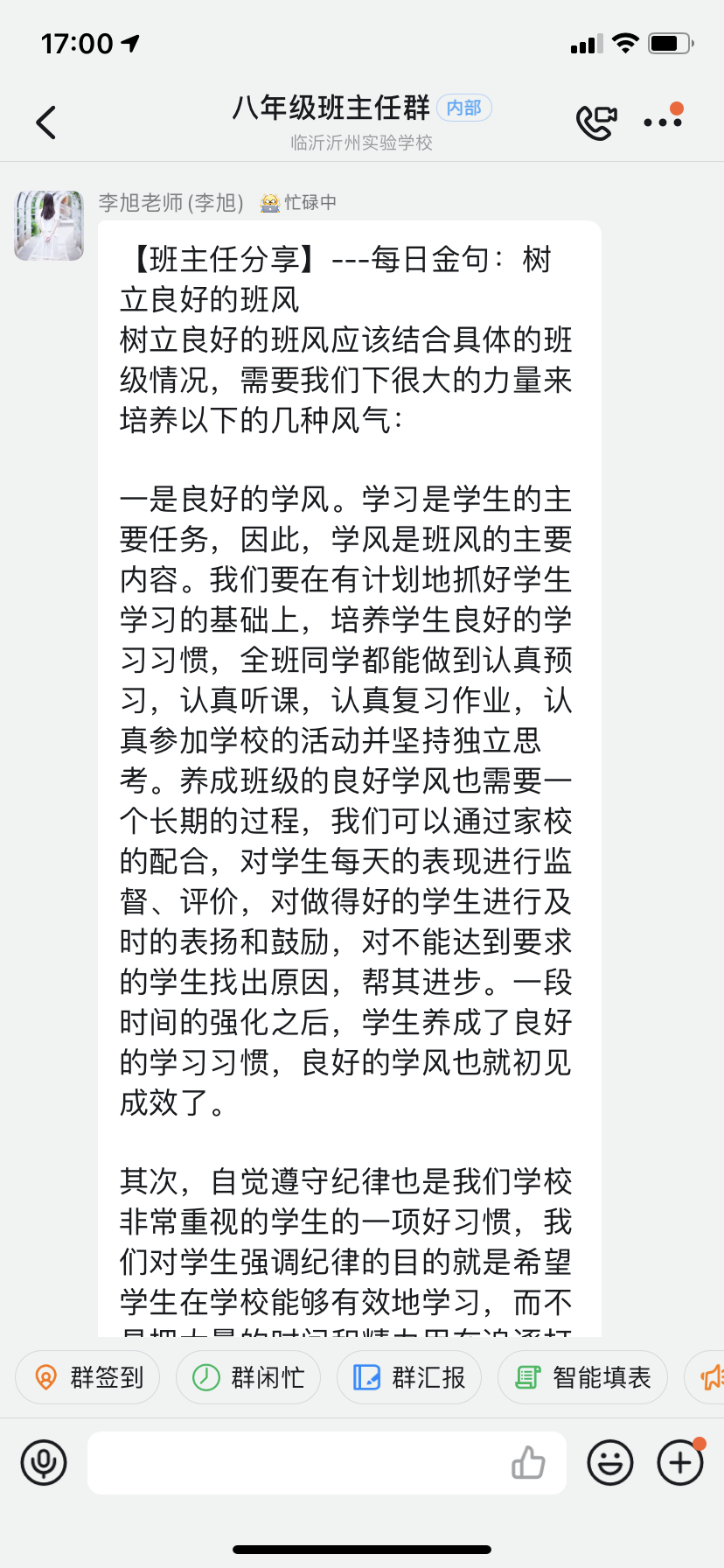Viewport: 724px width, 1568px height.
Task: Focus the message text field
Action: tap(297, 1462)
